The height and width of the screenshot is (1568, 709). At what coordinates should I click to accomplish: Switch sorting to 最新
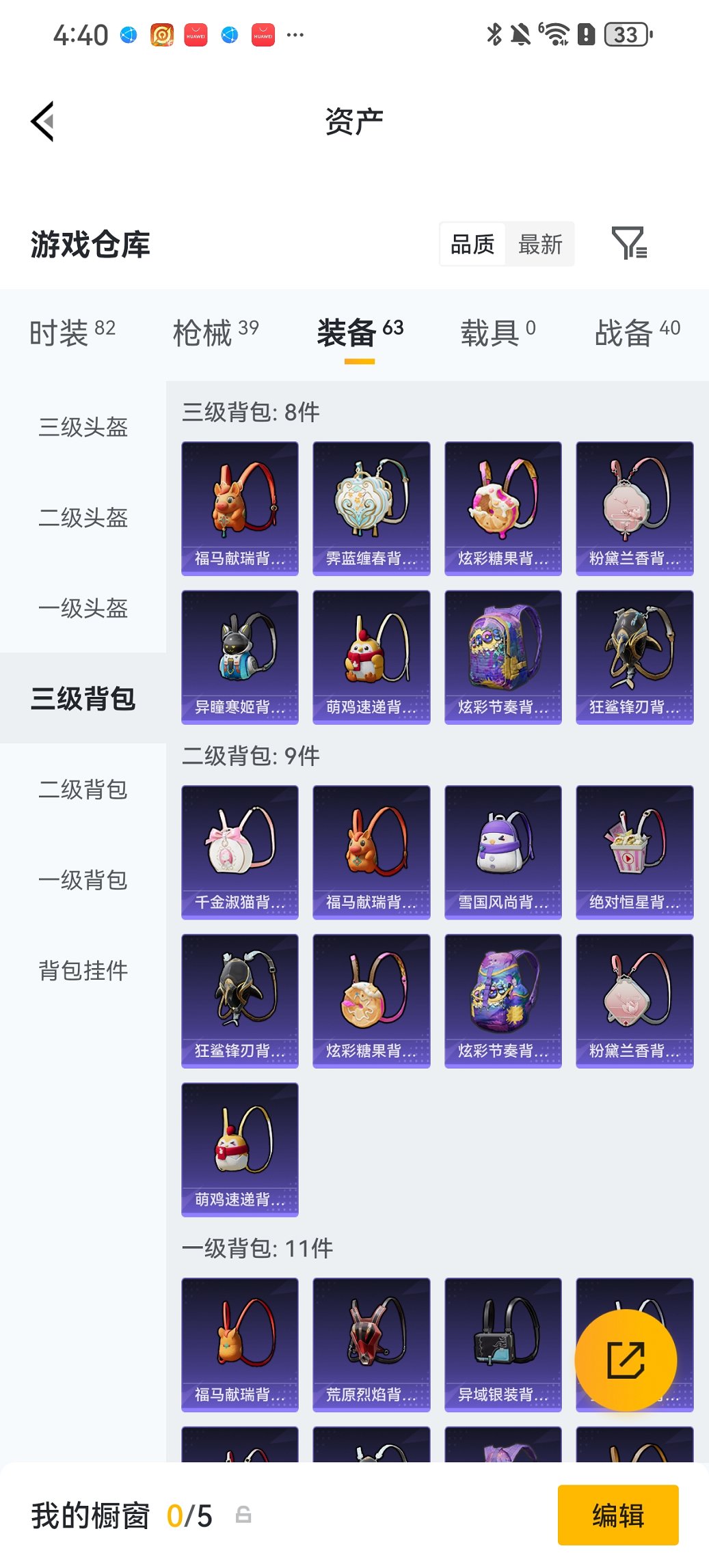[x=540, y=244]
